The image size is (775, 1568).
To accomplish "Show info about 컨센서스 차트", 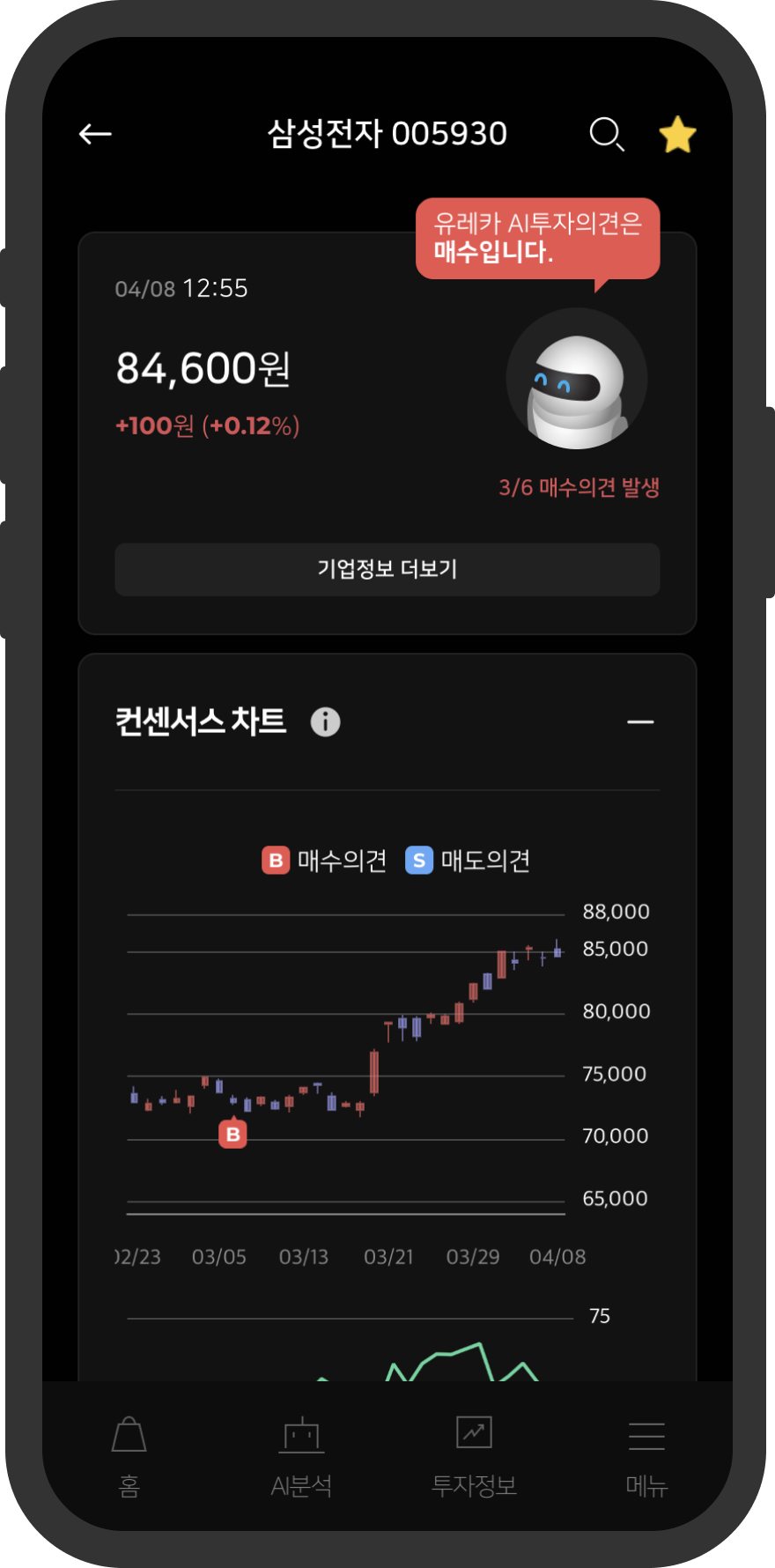I will [325, 722].
